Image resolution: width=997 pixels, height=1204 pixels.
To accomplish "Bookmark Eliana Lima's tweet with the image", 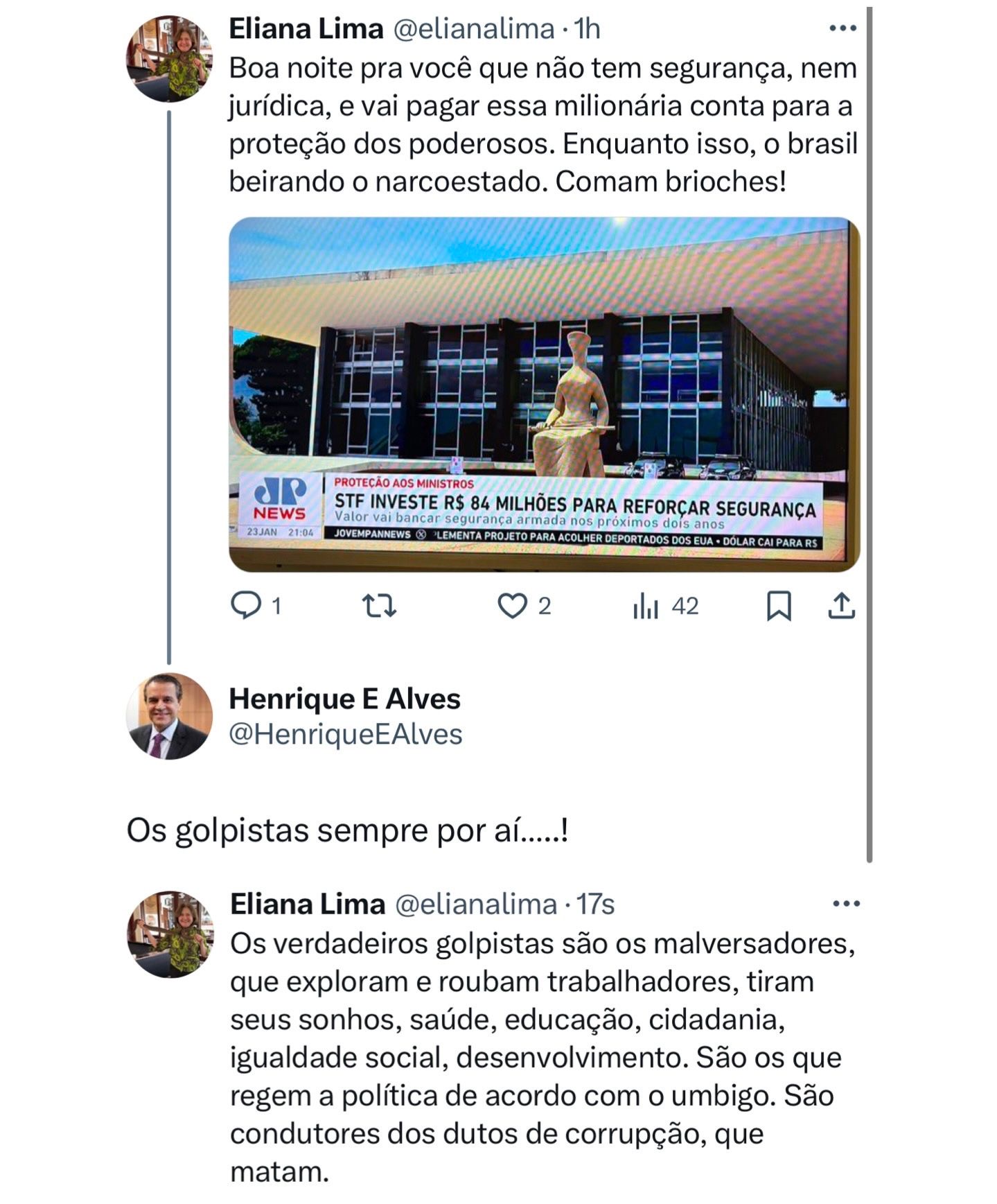I will 779,606.
